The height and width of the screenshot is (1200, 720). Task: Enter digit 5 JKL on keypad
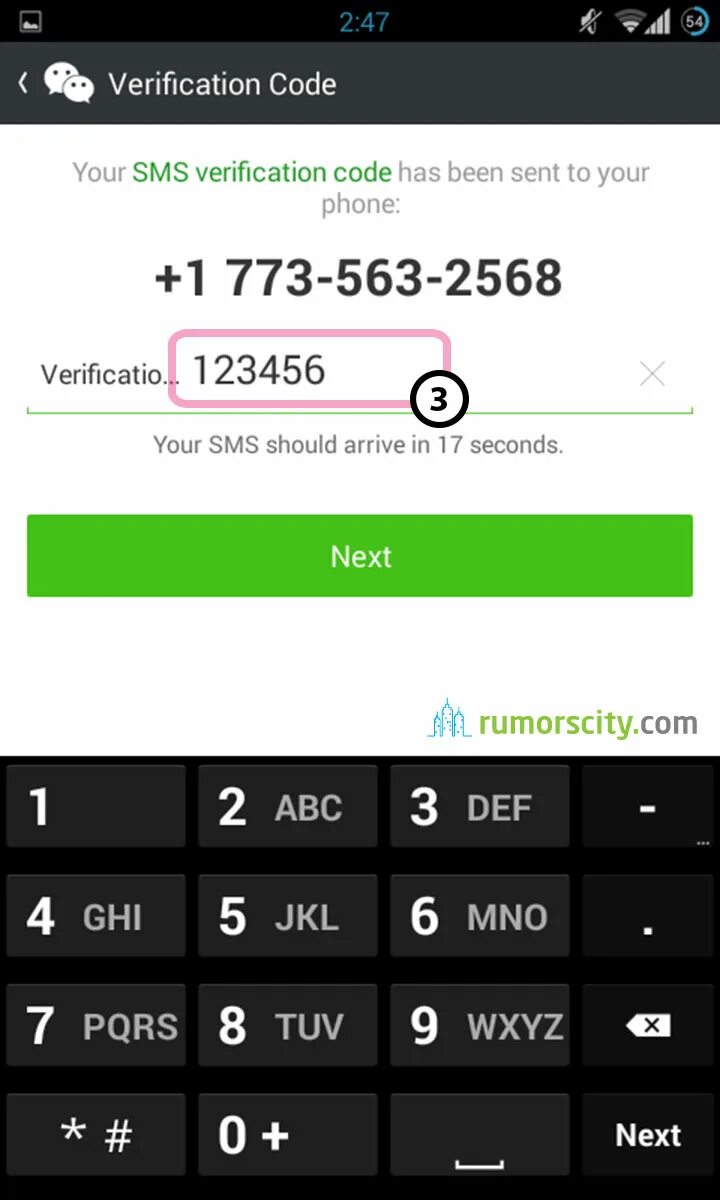(288, 917)
